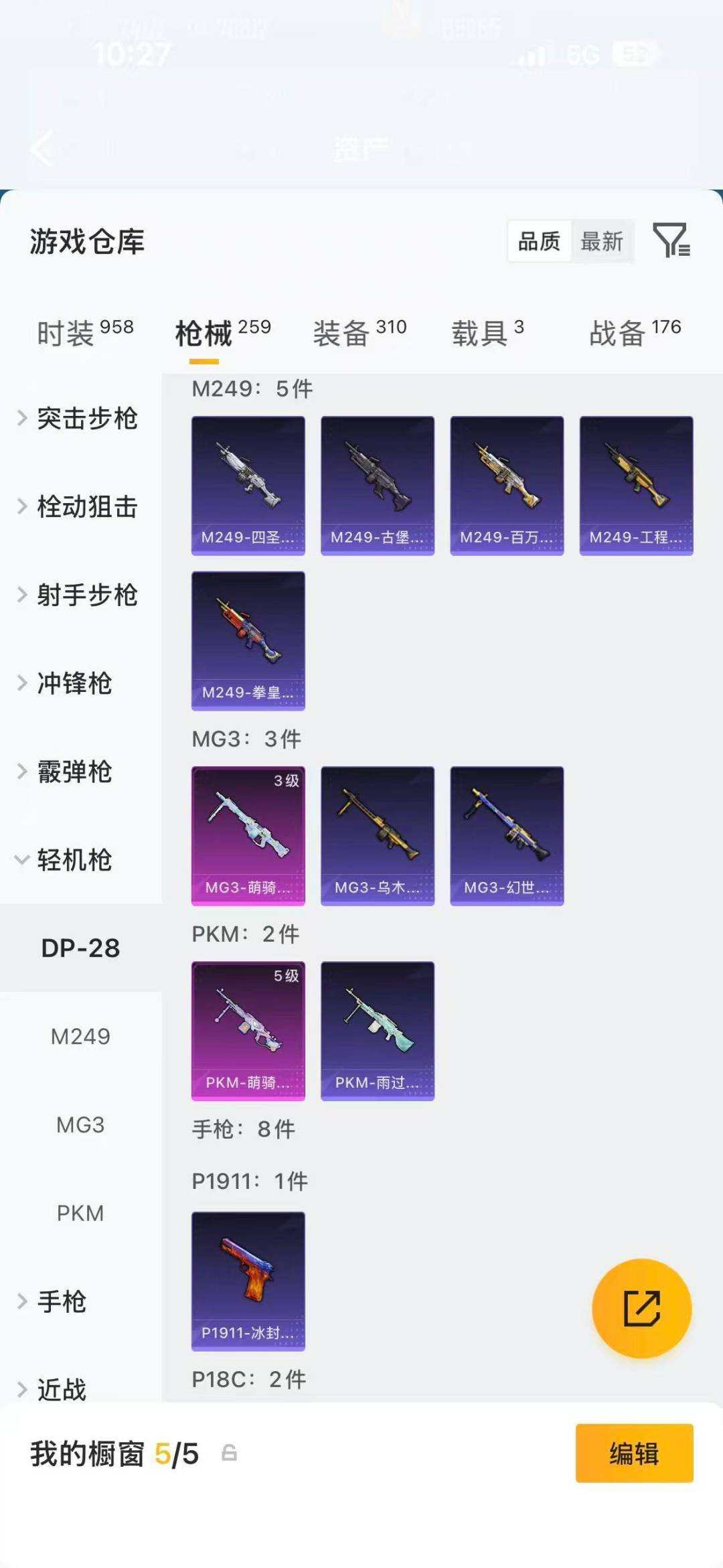Select the M249-四圣 weapon thumbnail
The width and height of the screenshot is (723, 1568).
[x=248, y=484]
